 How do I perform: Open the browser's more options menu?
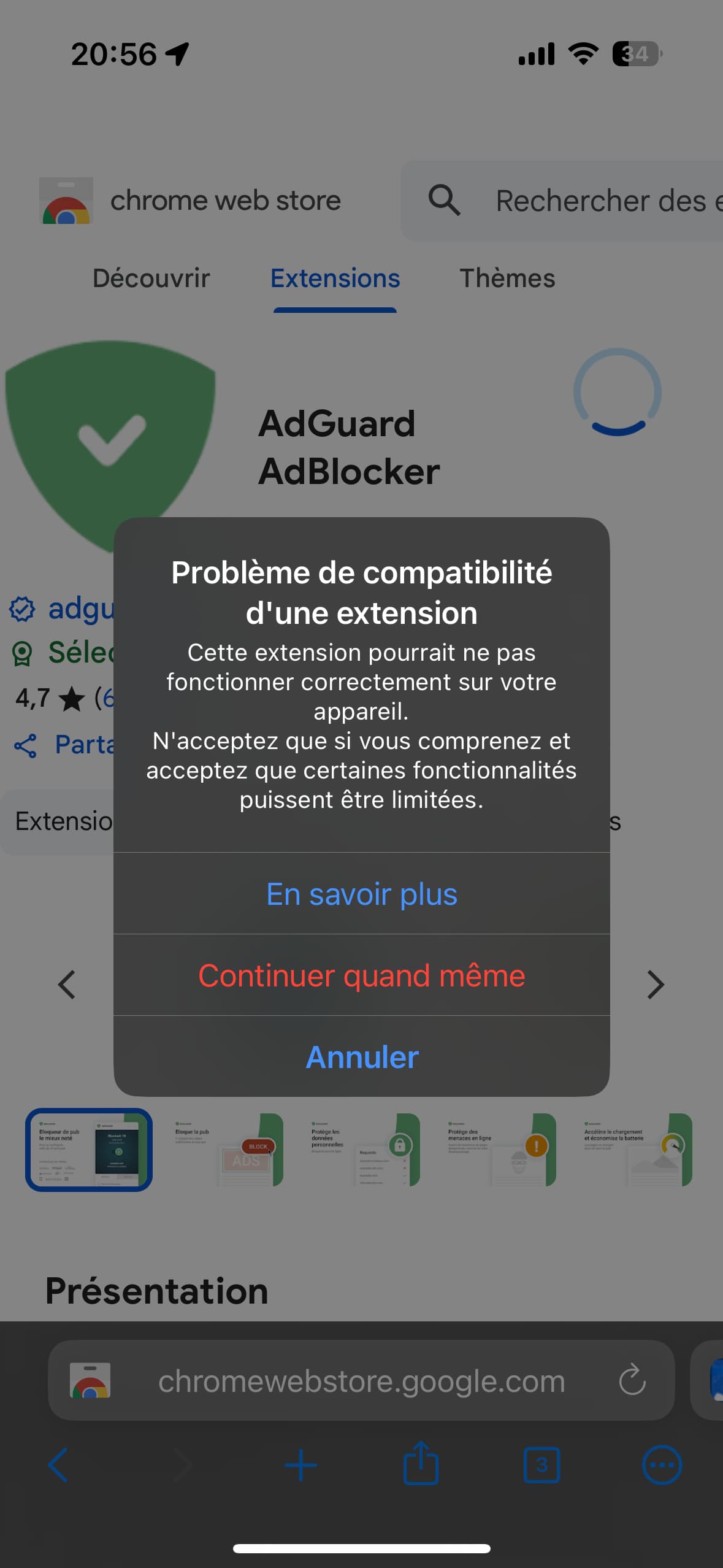[x=662, y=1465]
